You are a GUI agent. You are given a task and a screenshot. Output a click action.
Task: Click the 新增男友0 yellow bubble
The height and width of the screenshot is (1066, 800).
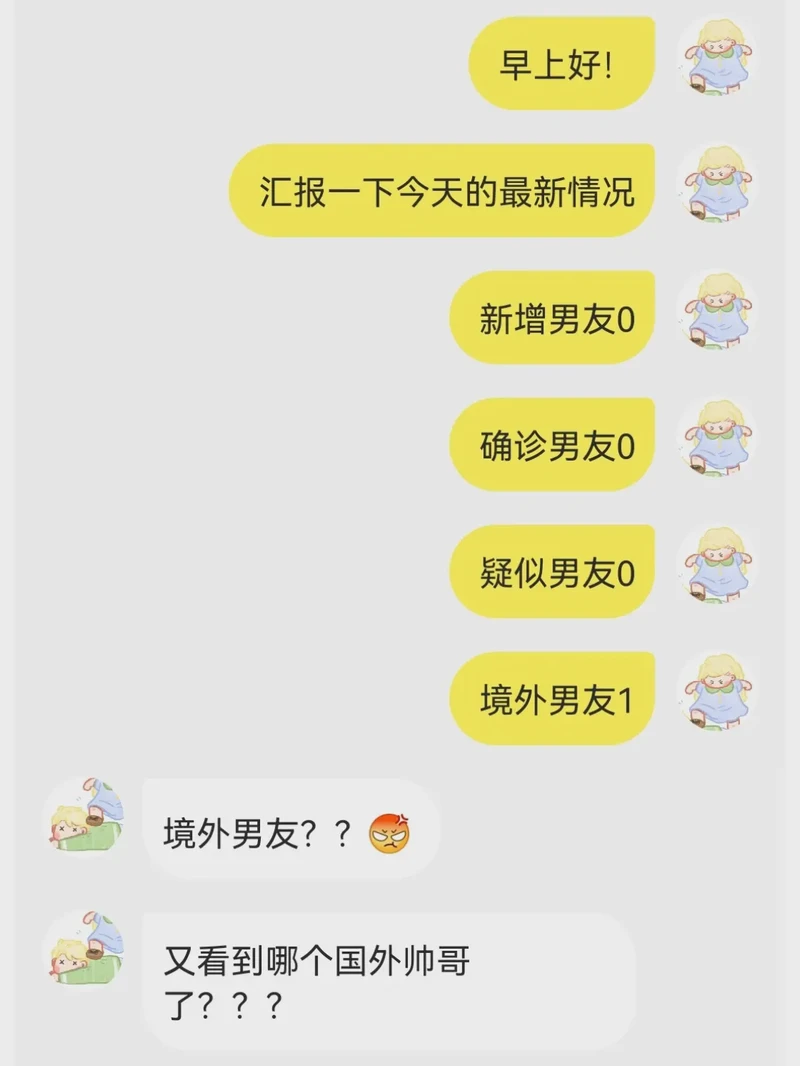[551, 316]
